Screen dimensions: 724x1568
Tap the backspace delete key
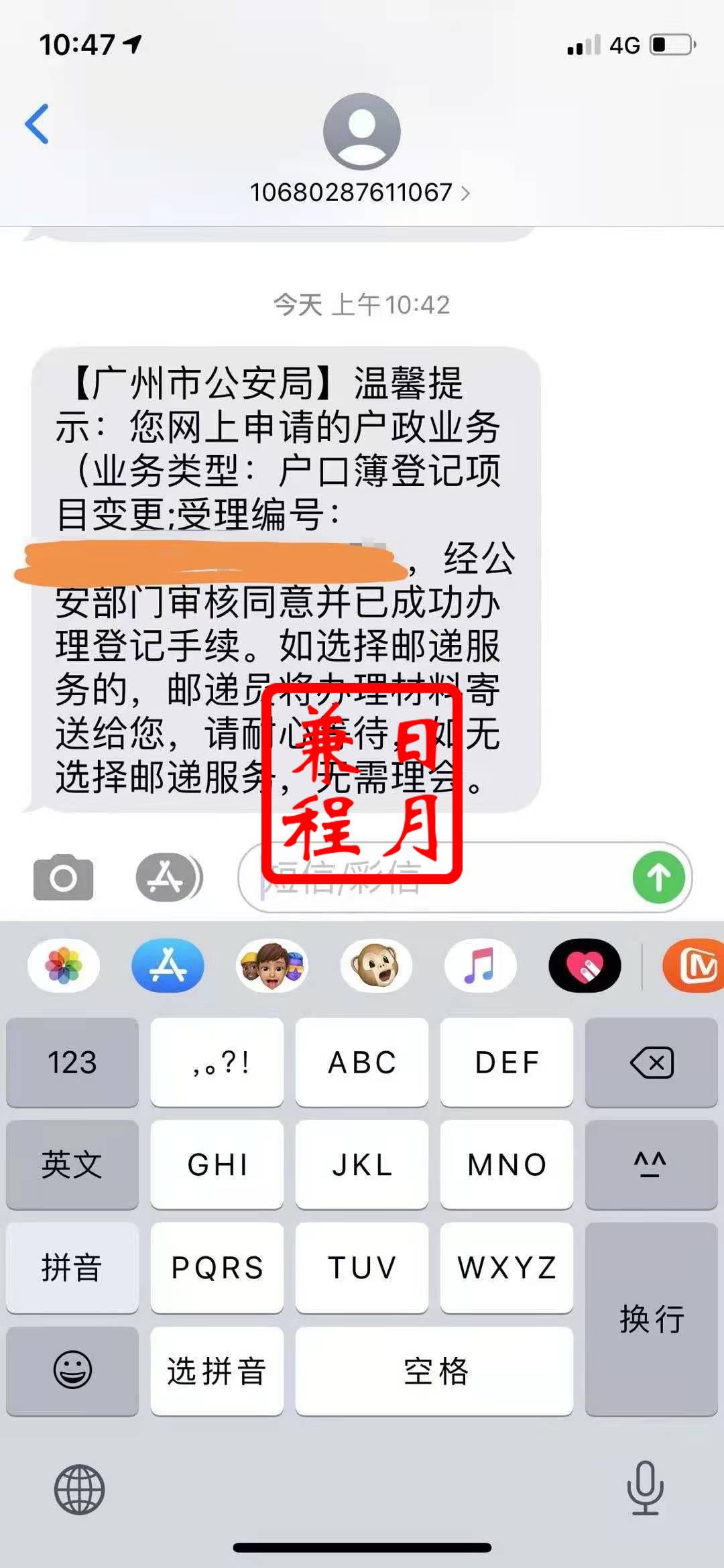pos(651,1063)
